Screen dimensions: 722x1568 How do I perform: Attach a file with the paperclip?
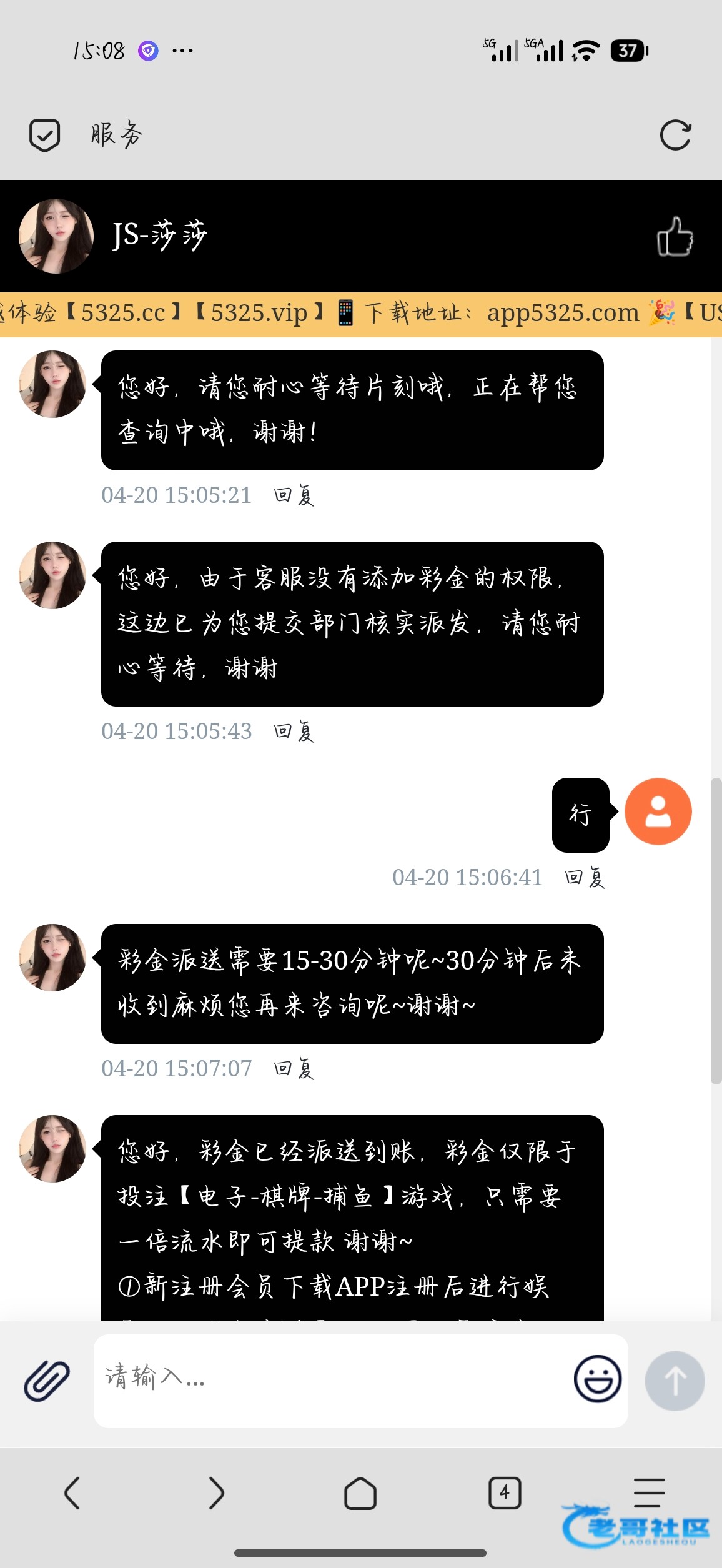47,1380
